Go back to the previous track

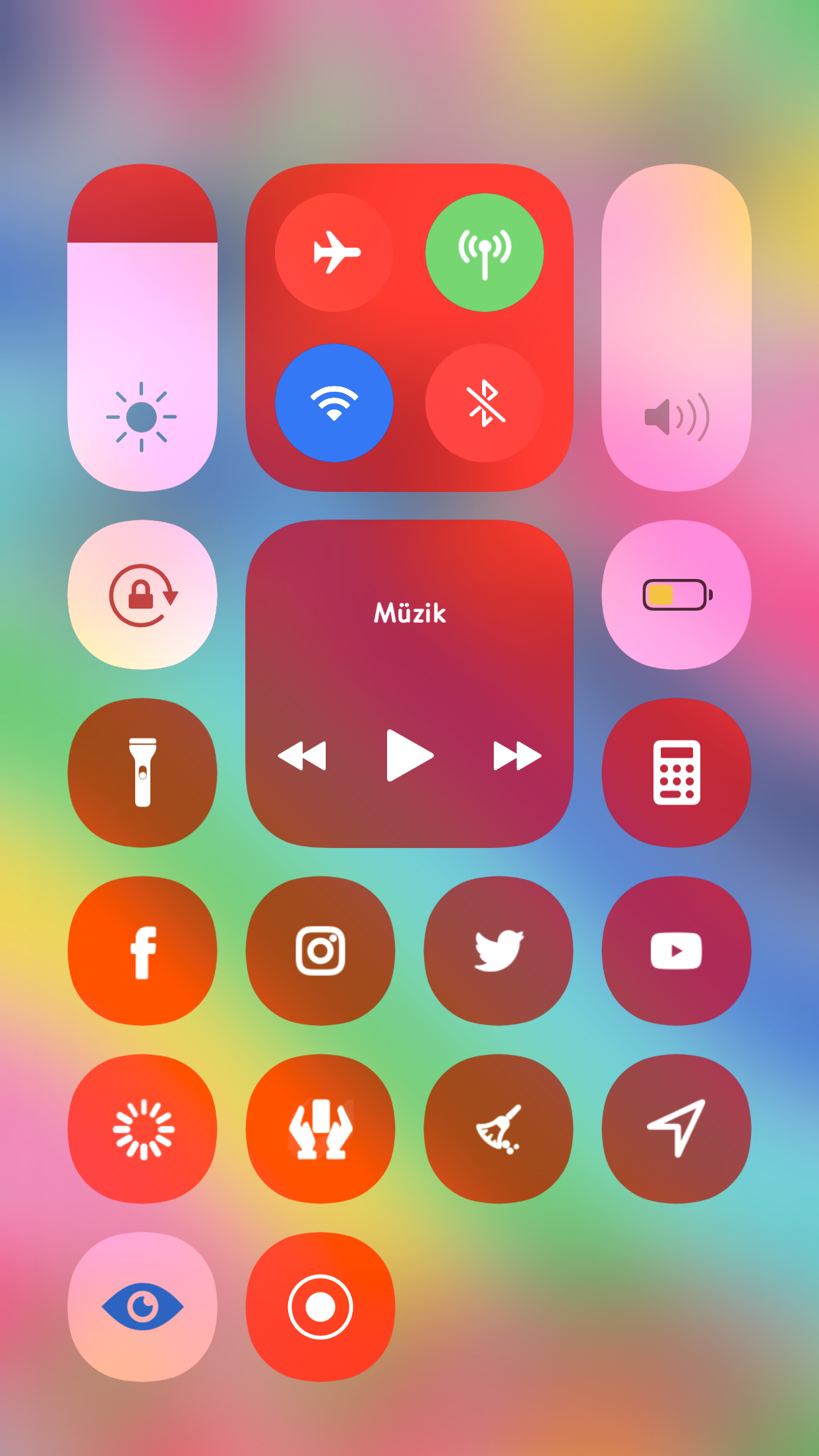pyautogui.click(x=302, y=756)
